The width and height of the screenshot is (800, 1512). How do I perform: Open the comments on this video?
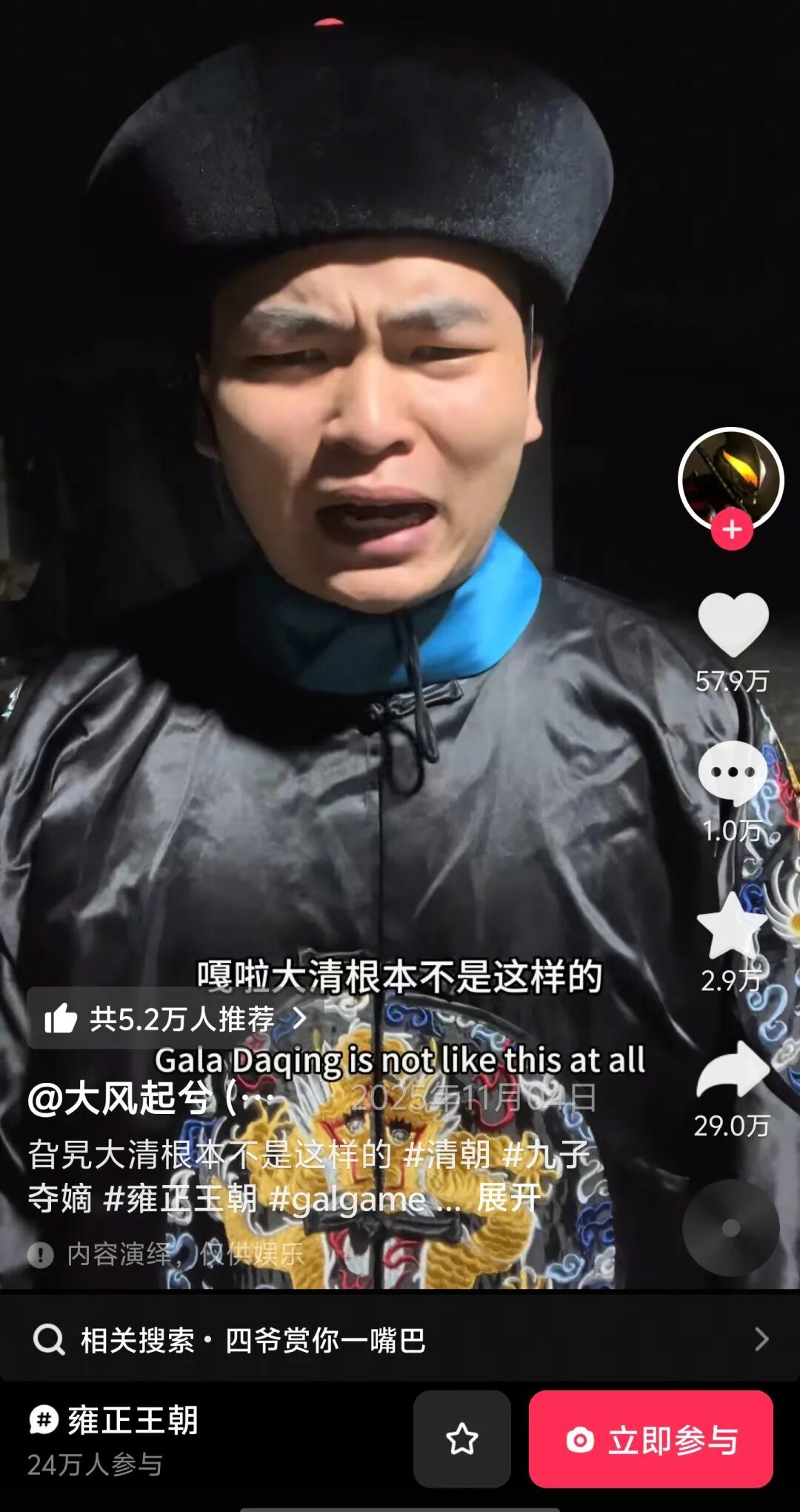[x=733, y=774]
